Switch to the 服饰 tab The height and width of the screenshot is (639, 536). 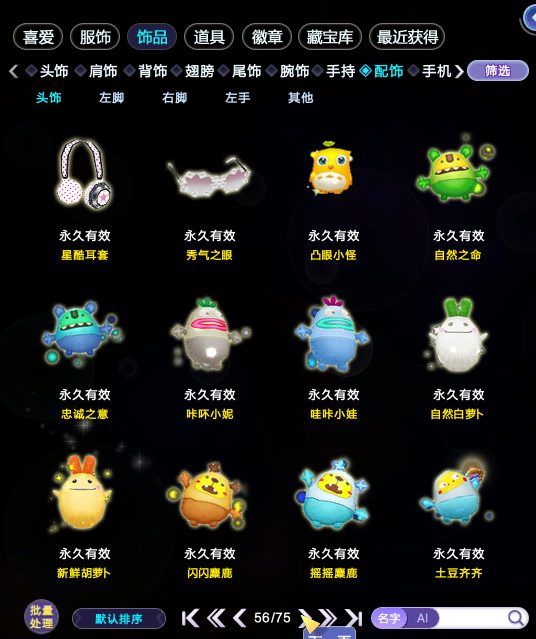(95, 37)
